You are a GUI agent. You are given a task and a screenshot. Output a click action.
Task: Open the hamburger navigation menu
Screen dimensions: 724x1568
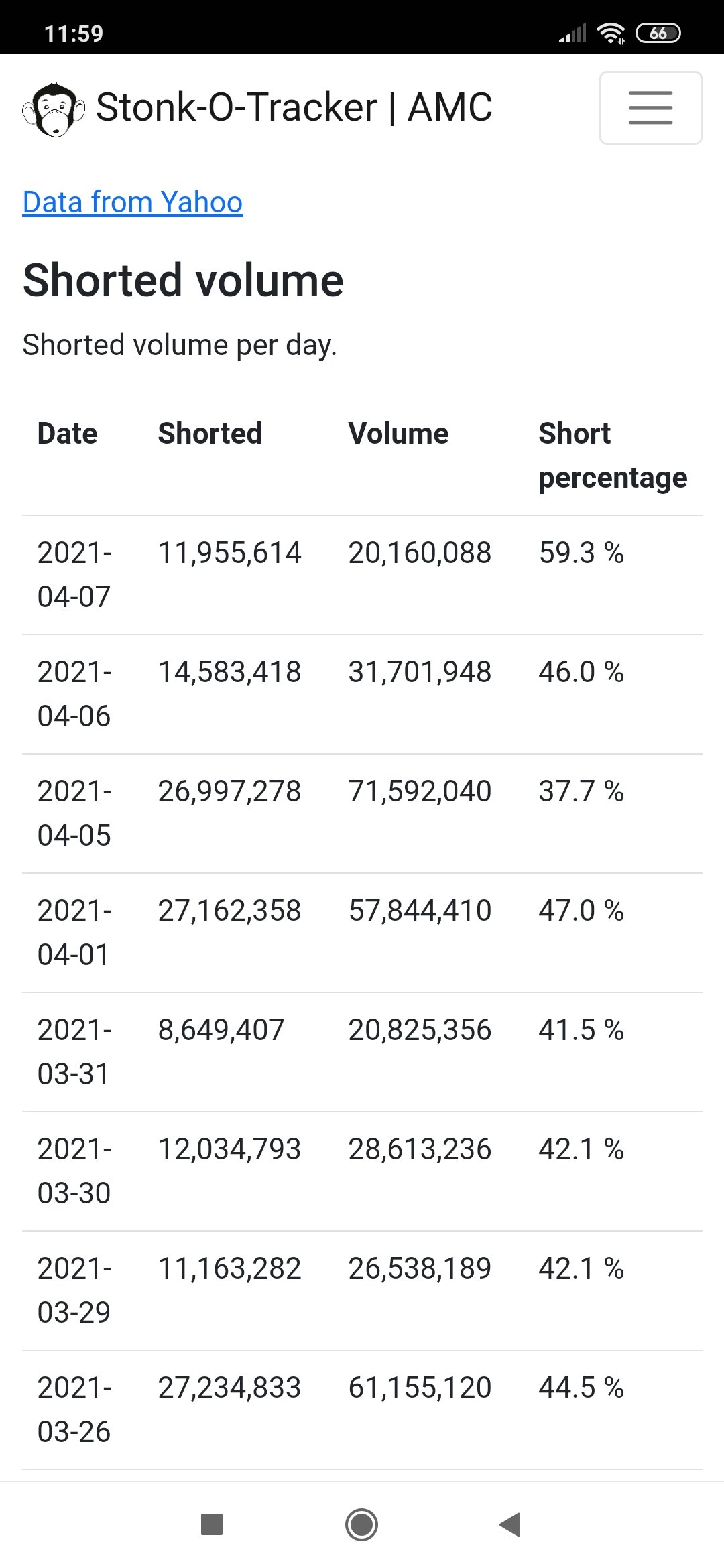pos(650,108)
